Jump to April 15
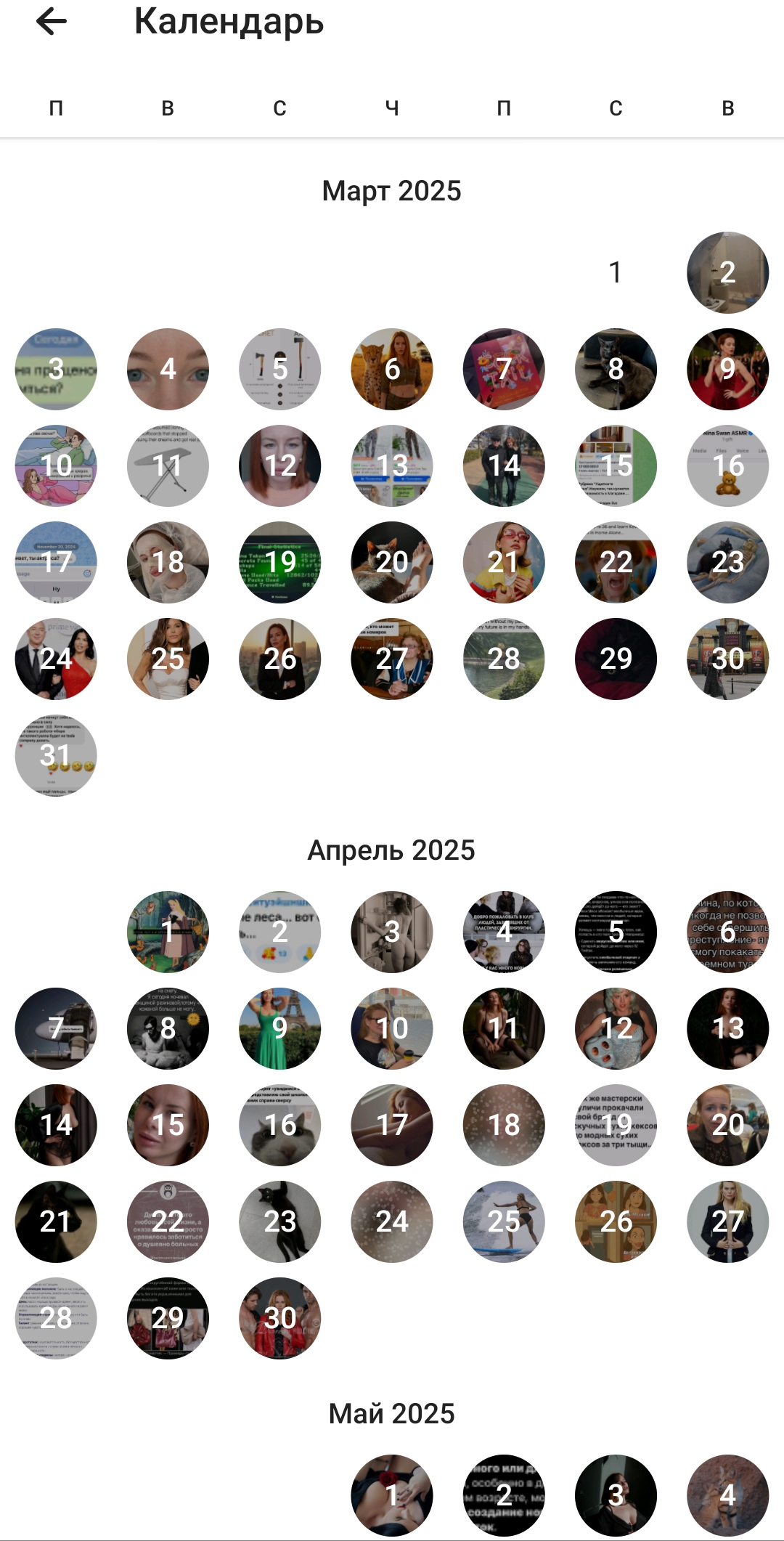This screenshot has height=1541, width=784. tap(168, 1125)
